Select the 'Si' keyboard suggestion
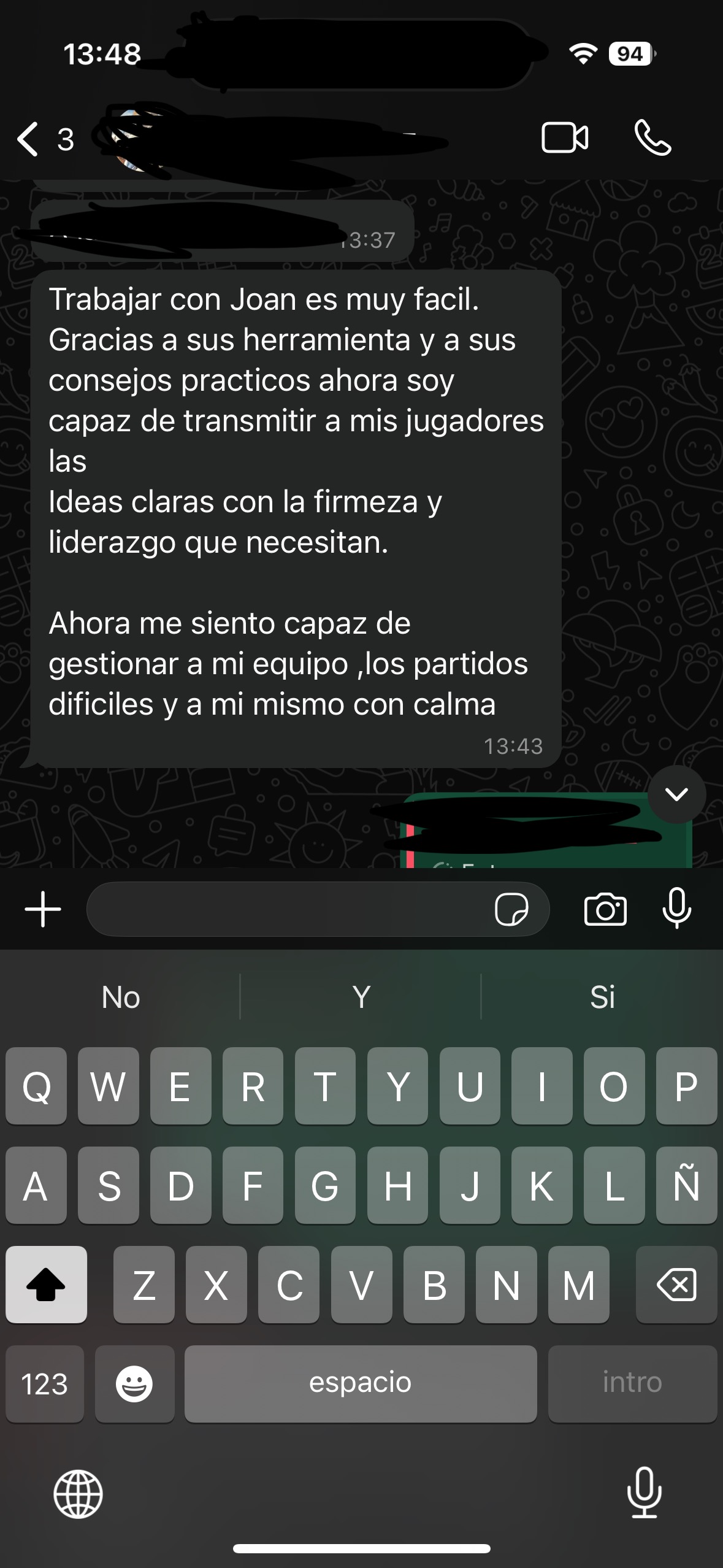 (x=602, y=997)
